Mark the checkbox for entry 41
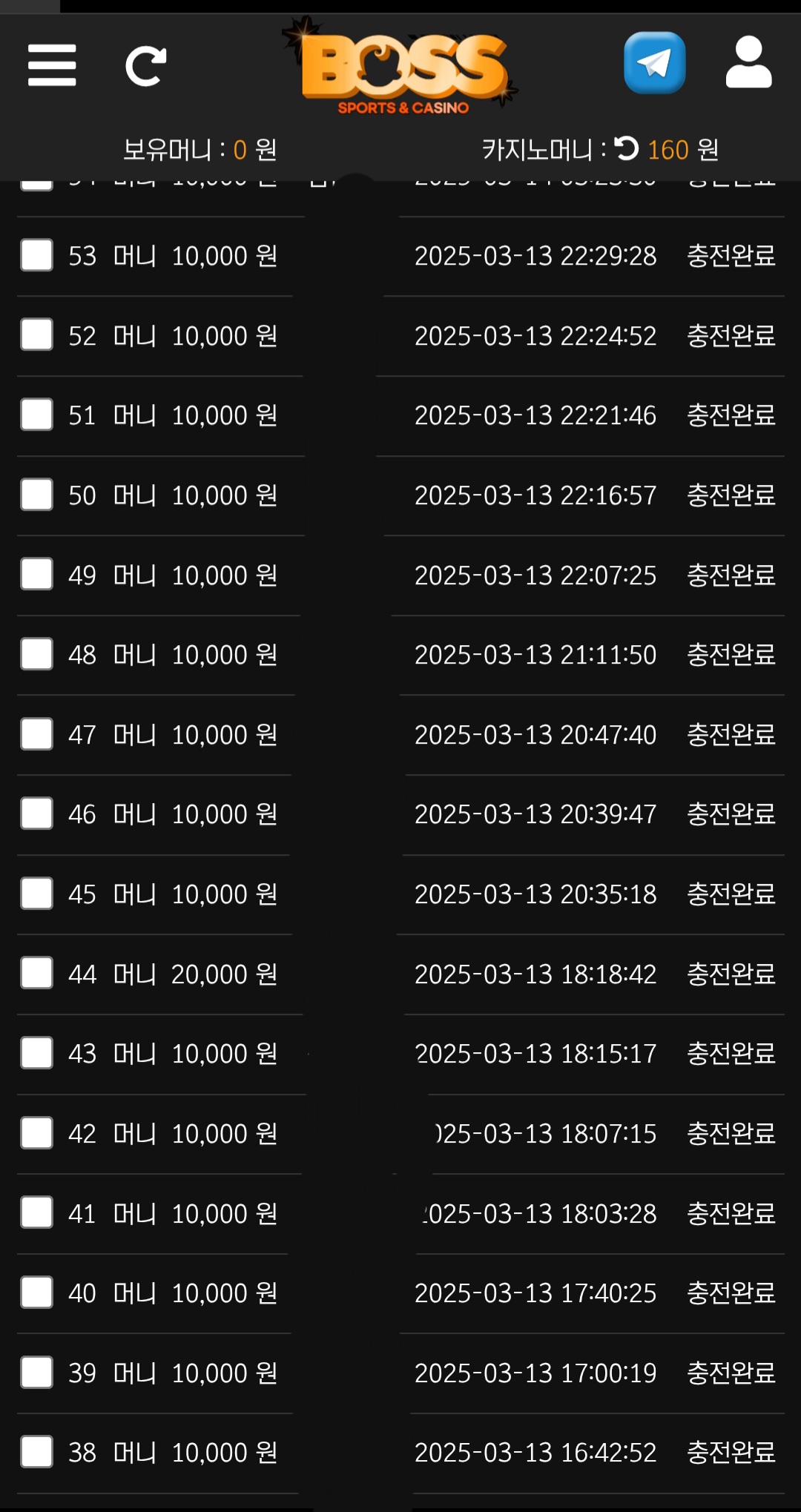 [x=36, y=1213]
